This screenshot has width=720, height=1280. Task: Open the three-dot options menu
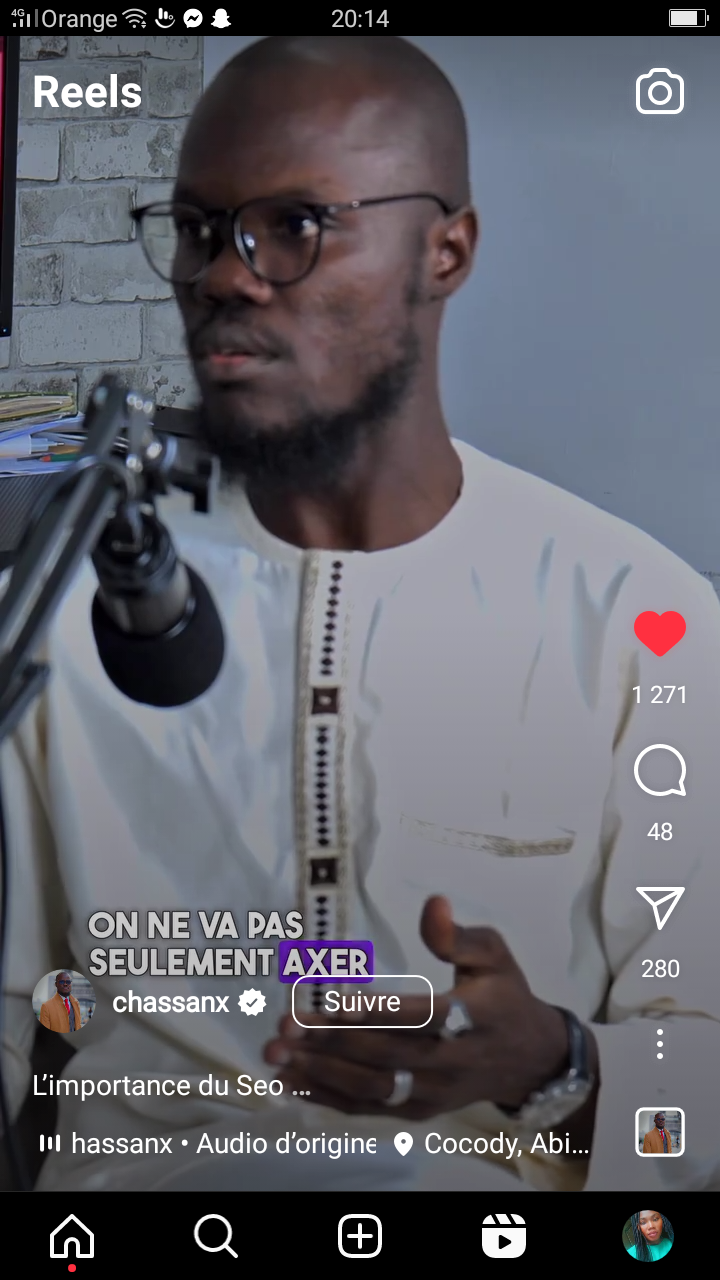tap(660, 1044)
